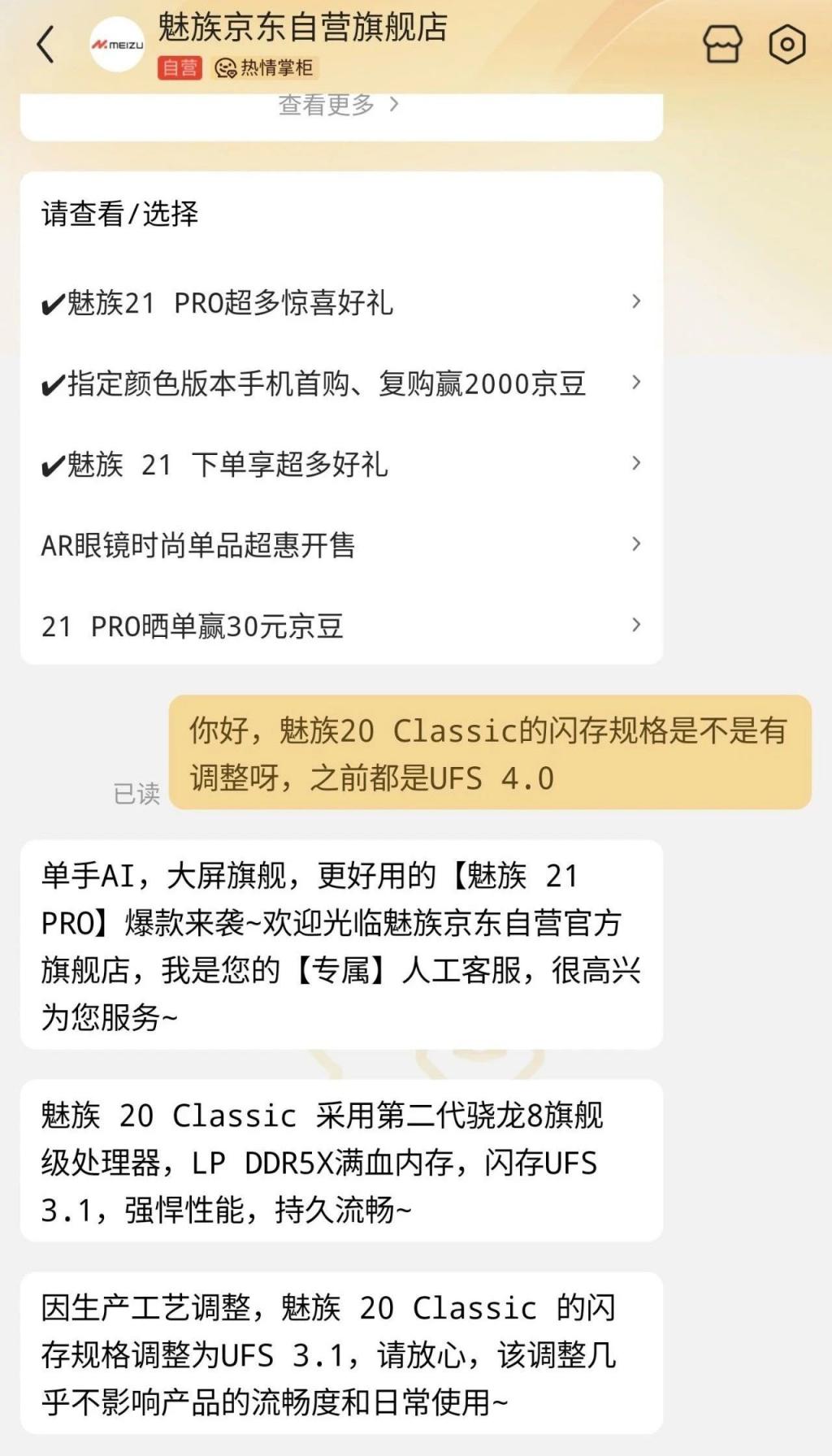
Task: Select 指定颜色版本手机首购、复购赢2000京豆 from the list
Action: coord(325,383)
